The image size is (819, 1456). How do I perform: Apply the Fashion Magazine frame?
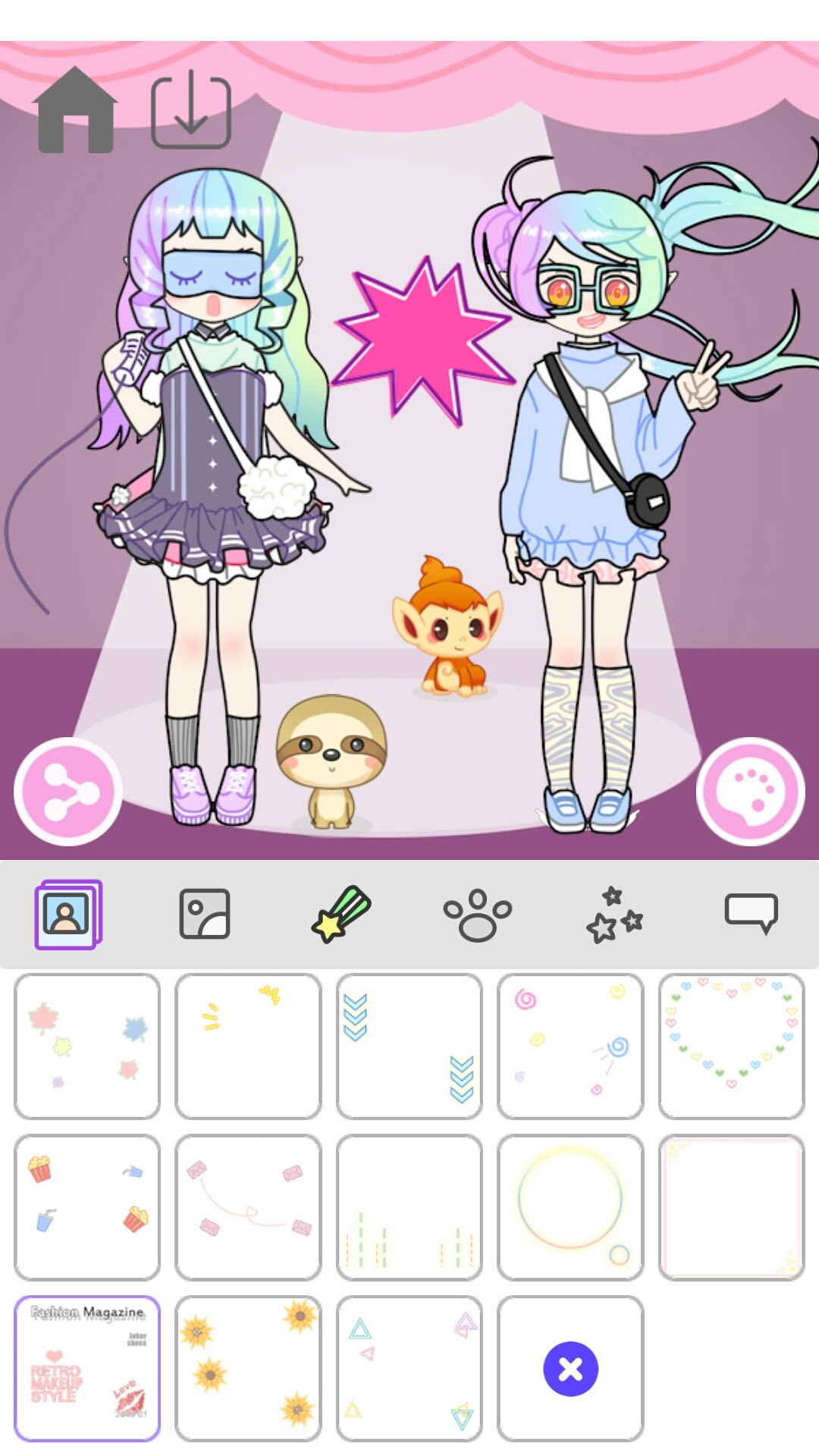87,1369
